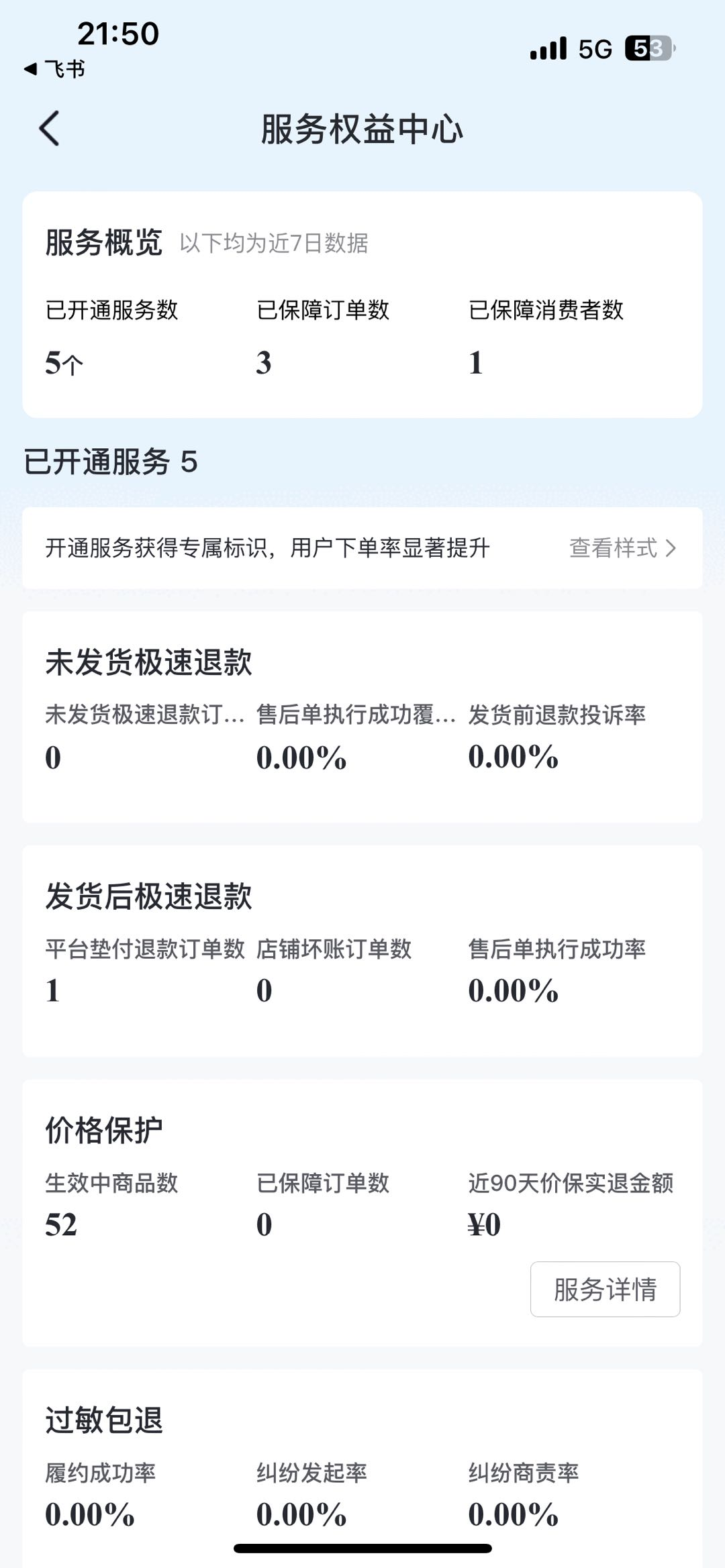Tap 服务详情 button in 价格保护

click(x=605, y=1289)
